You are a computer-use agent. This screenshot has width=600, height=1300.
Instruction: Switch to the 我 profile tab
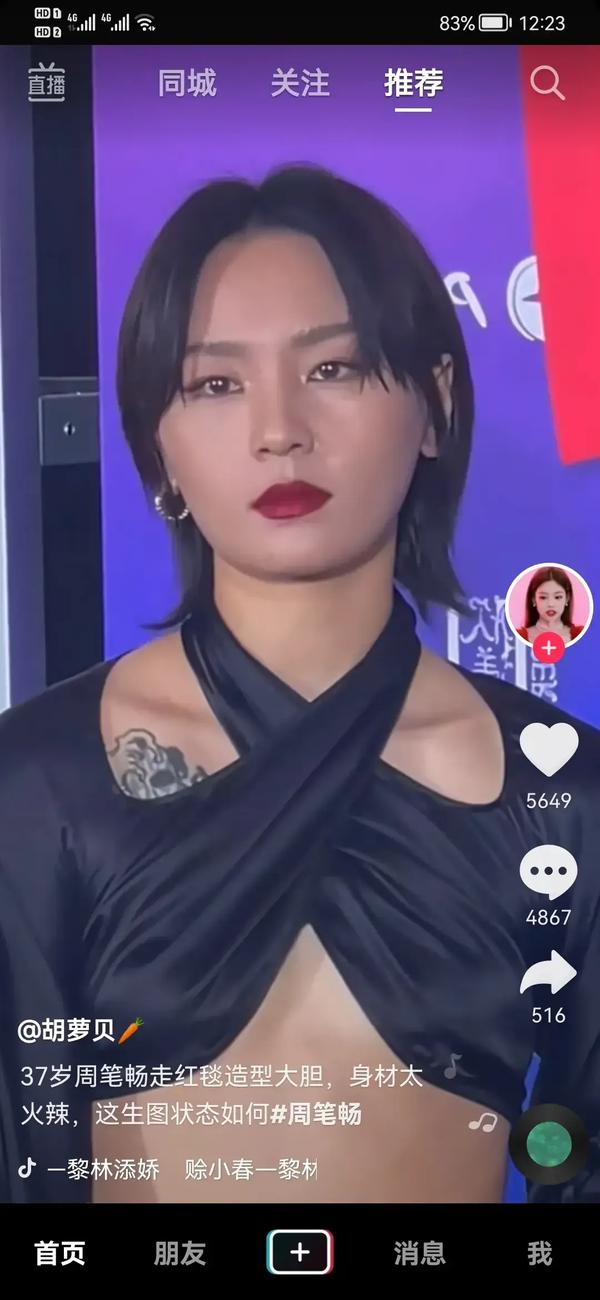coord(540,1253)
